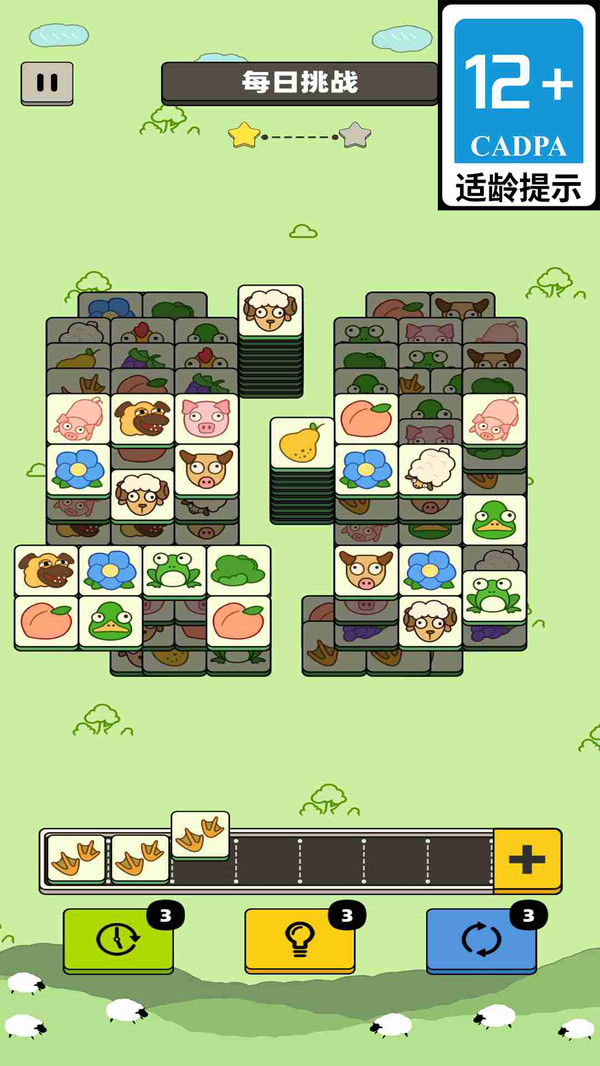Viewport: 600px width, 1066px height.
Task: Use the lightbulb hint power-up
Action: [300, 940]
